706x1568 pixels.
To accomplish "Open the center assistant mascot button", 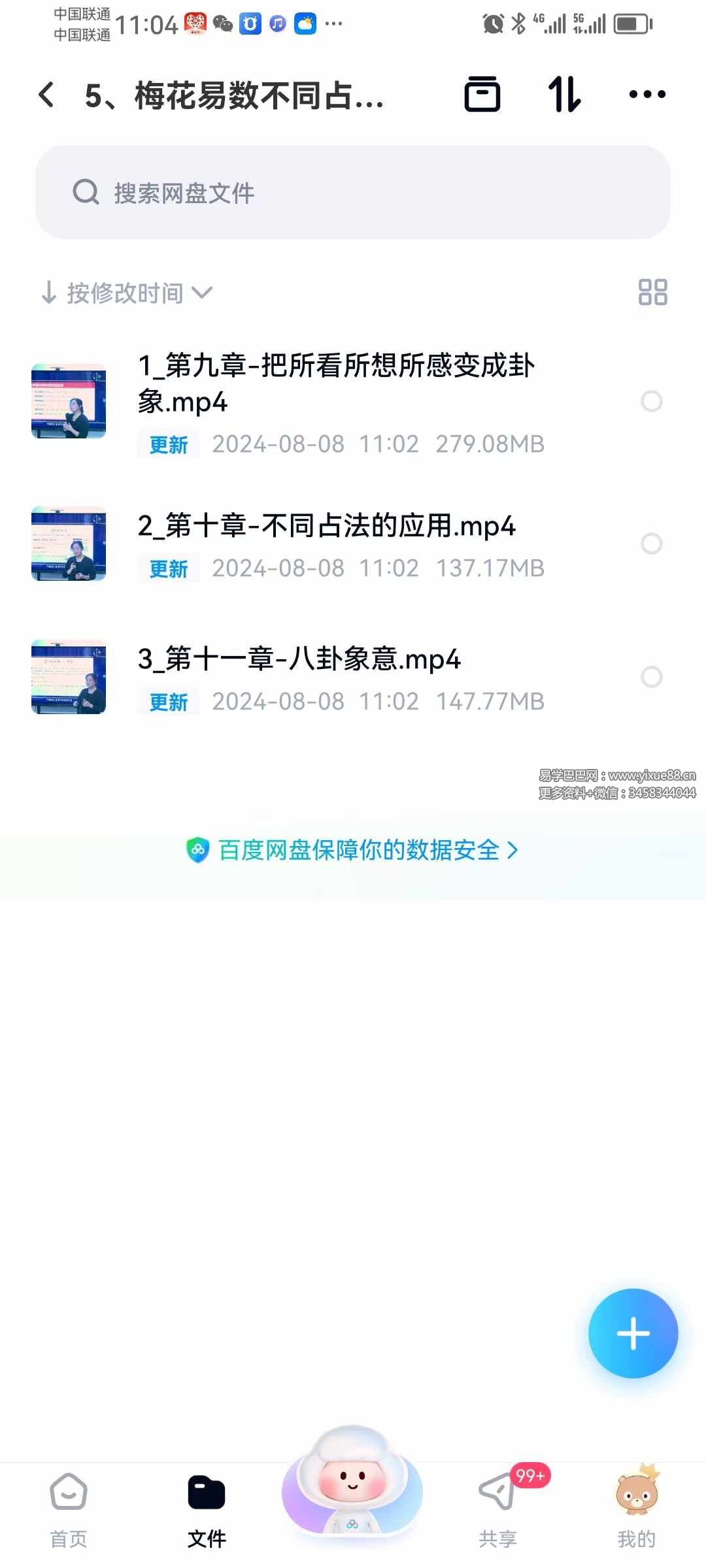I will [352, 1483].
